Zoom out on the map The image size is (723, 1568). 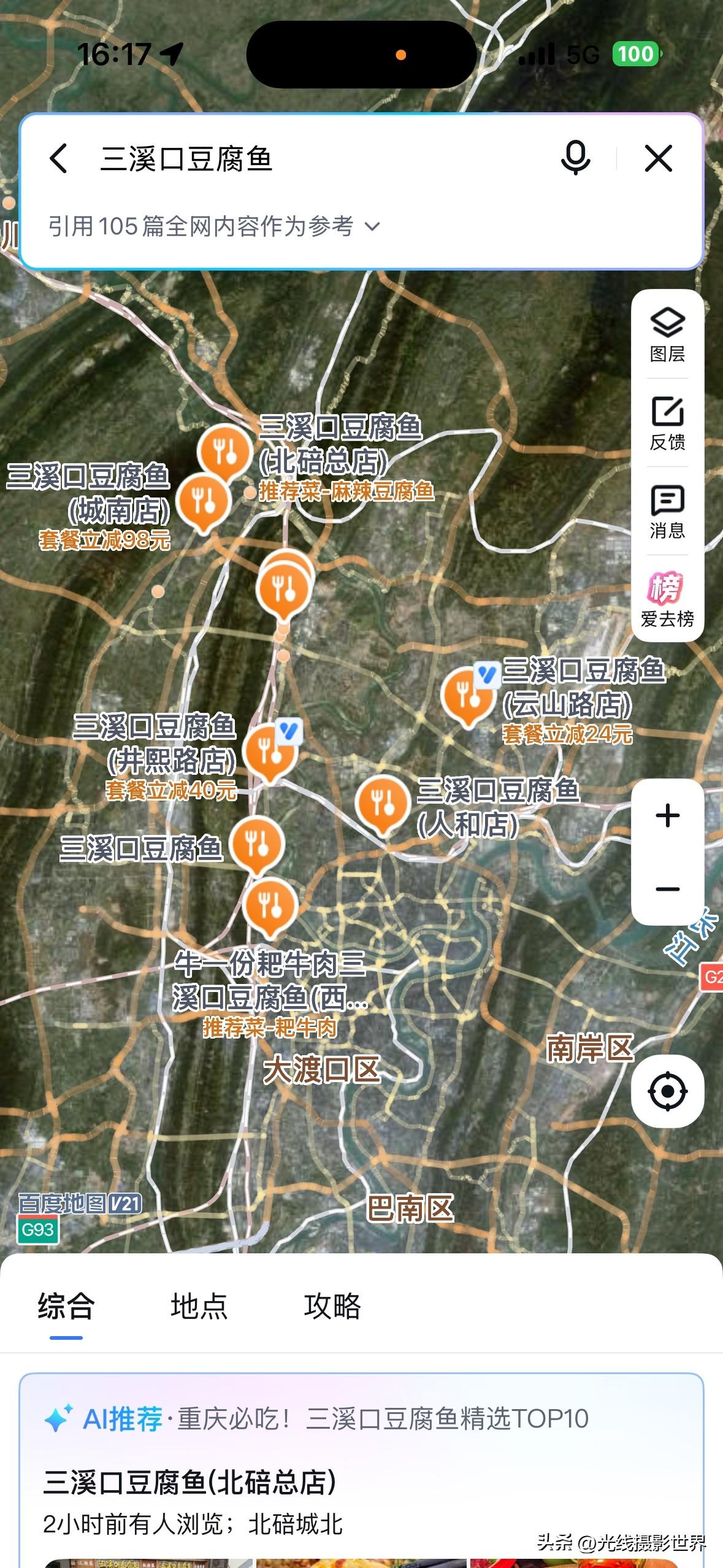click(667, 889)
